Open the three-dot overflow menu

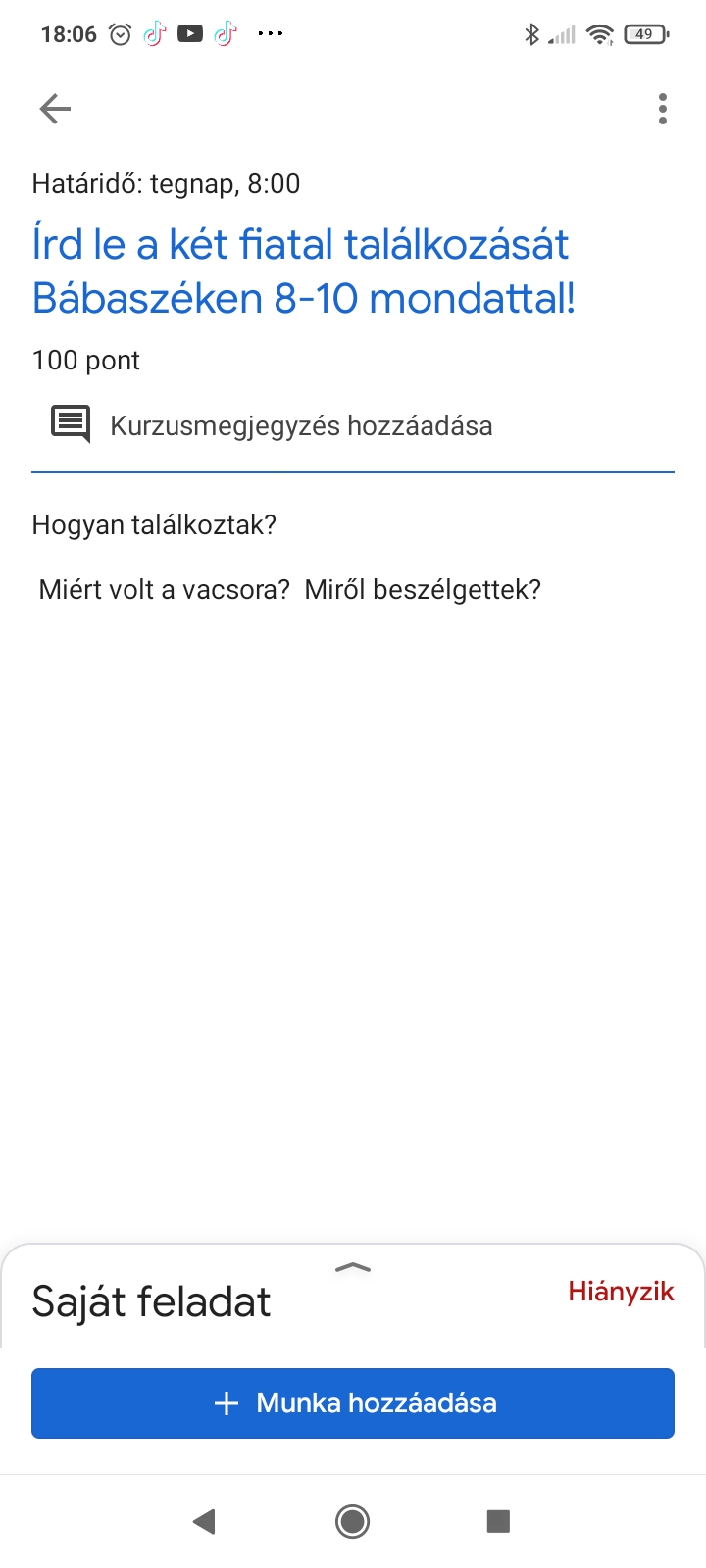tap(663, 109)
